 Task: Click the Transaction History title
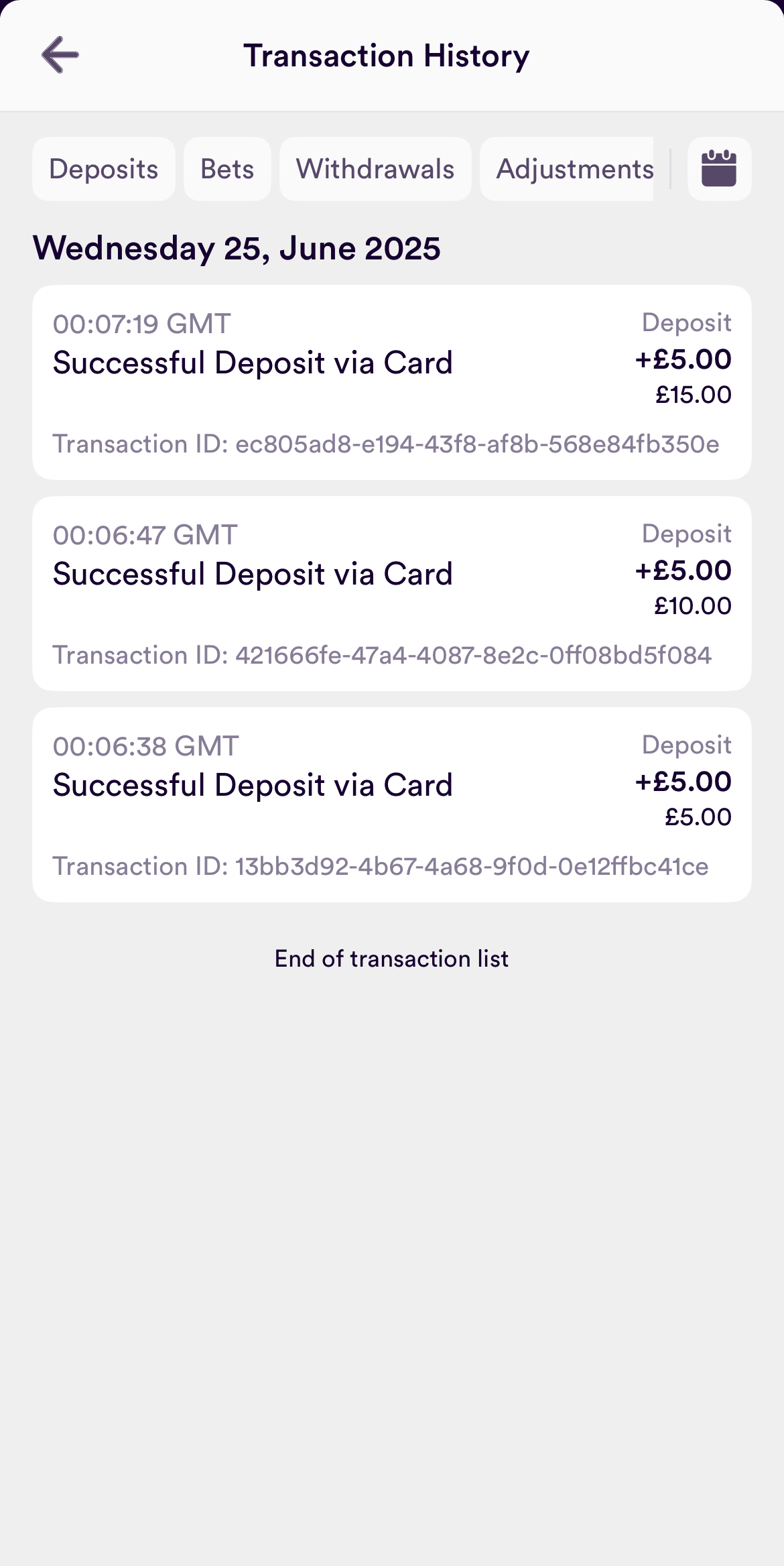tap(387, 55)
